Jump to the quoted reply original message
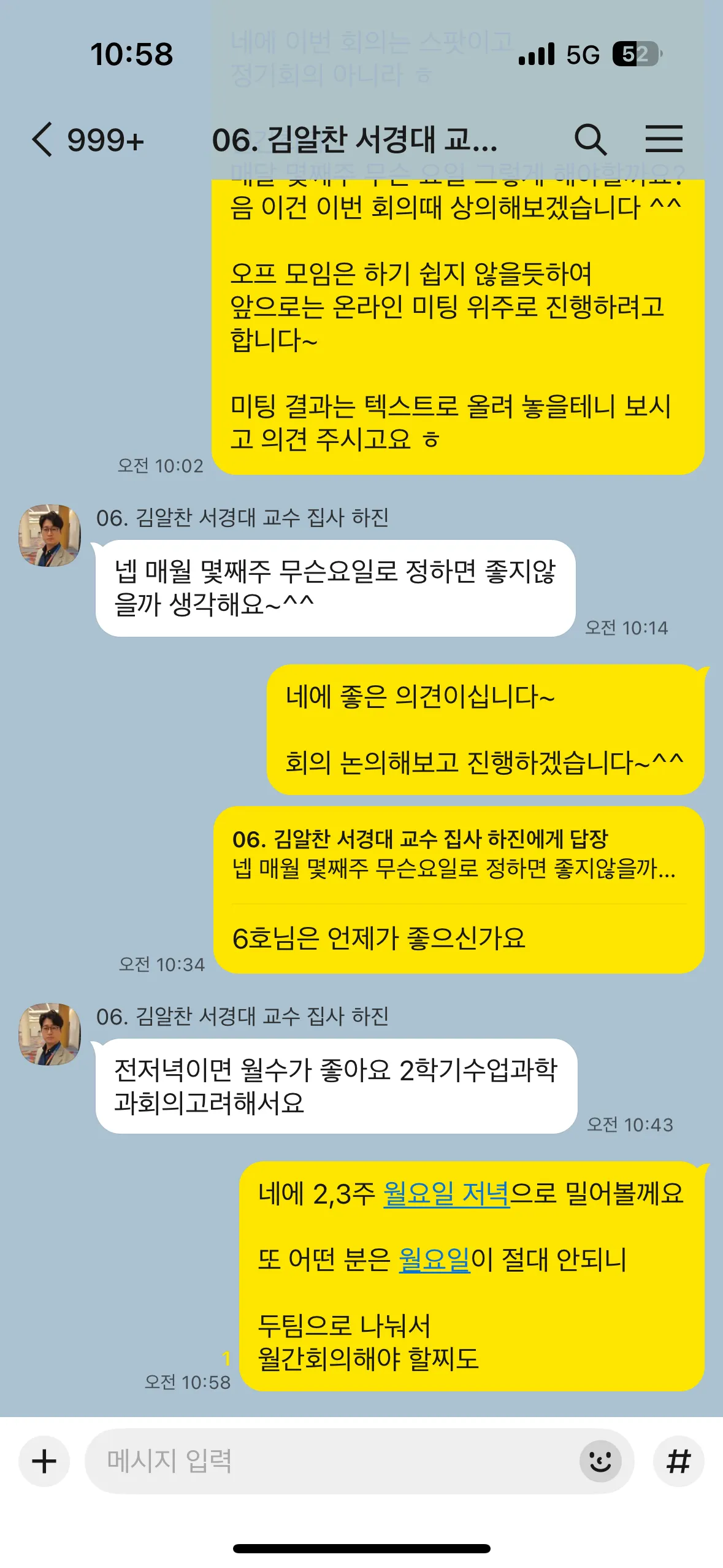This screenshot has width=723, height=1568. (x=454, y=854)
